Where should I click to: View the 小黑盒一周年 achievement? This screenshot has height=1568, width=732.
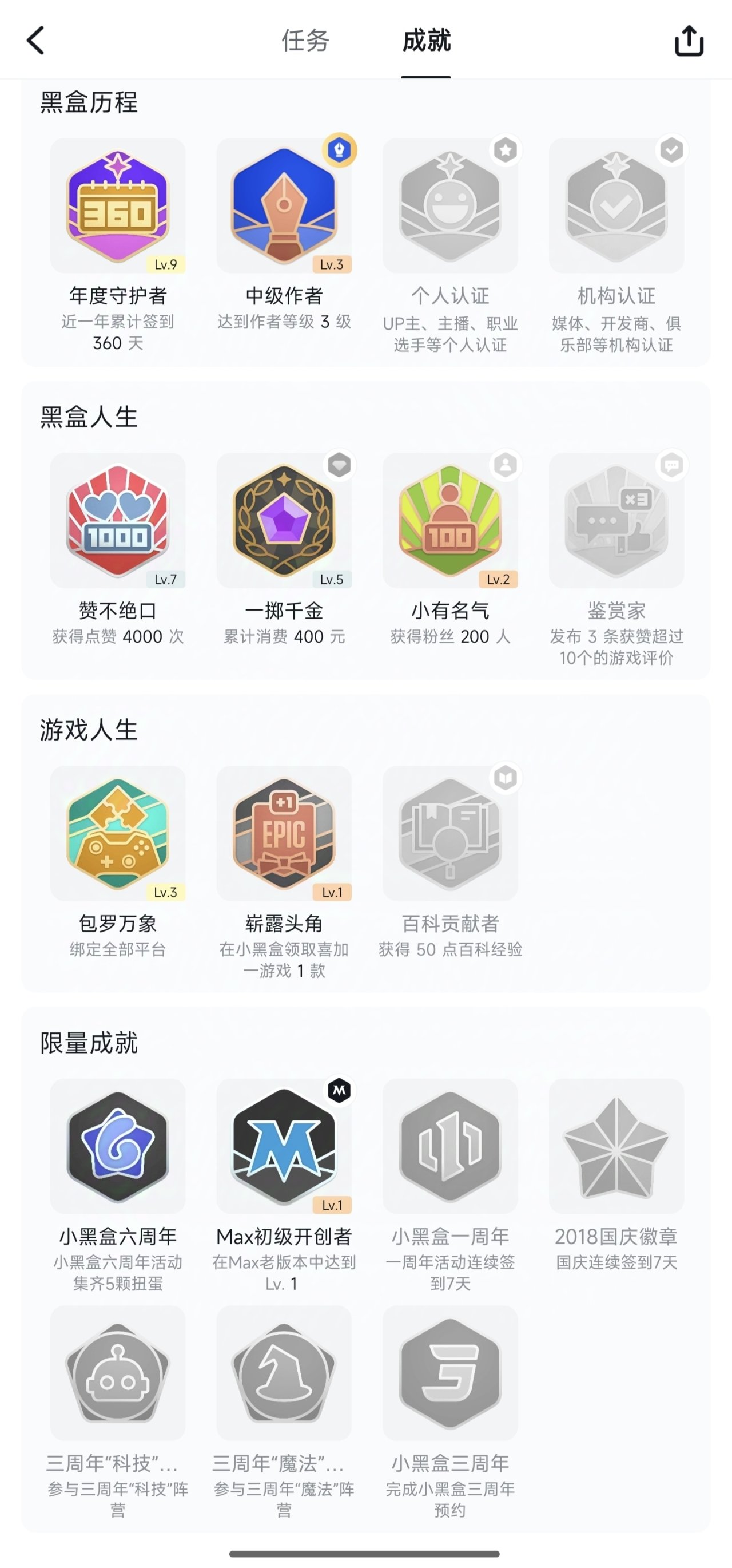[x=449, y=1146]
